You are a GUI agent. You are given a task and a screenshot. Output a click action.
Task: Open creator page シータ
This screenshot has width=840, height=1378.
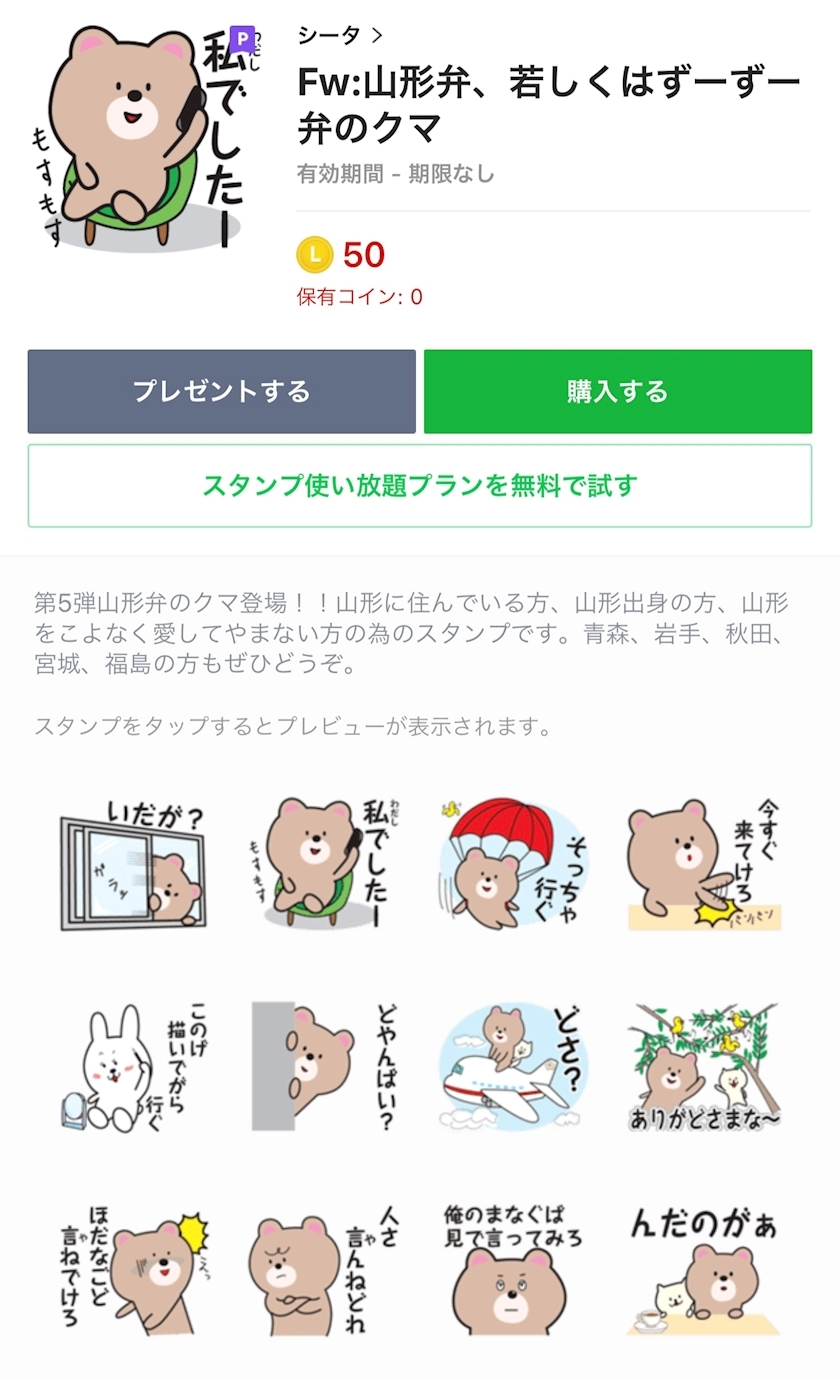tap(340, 36)
